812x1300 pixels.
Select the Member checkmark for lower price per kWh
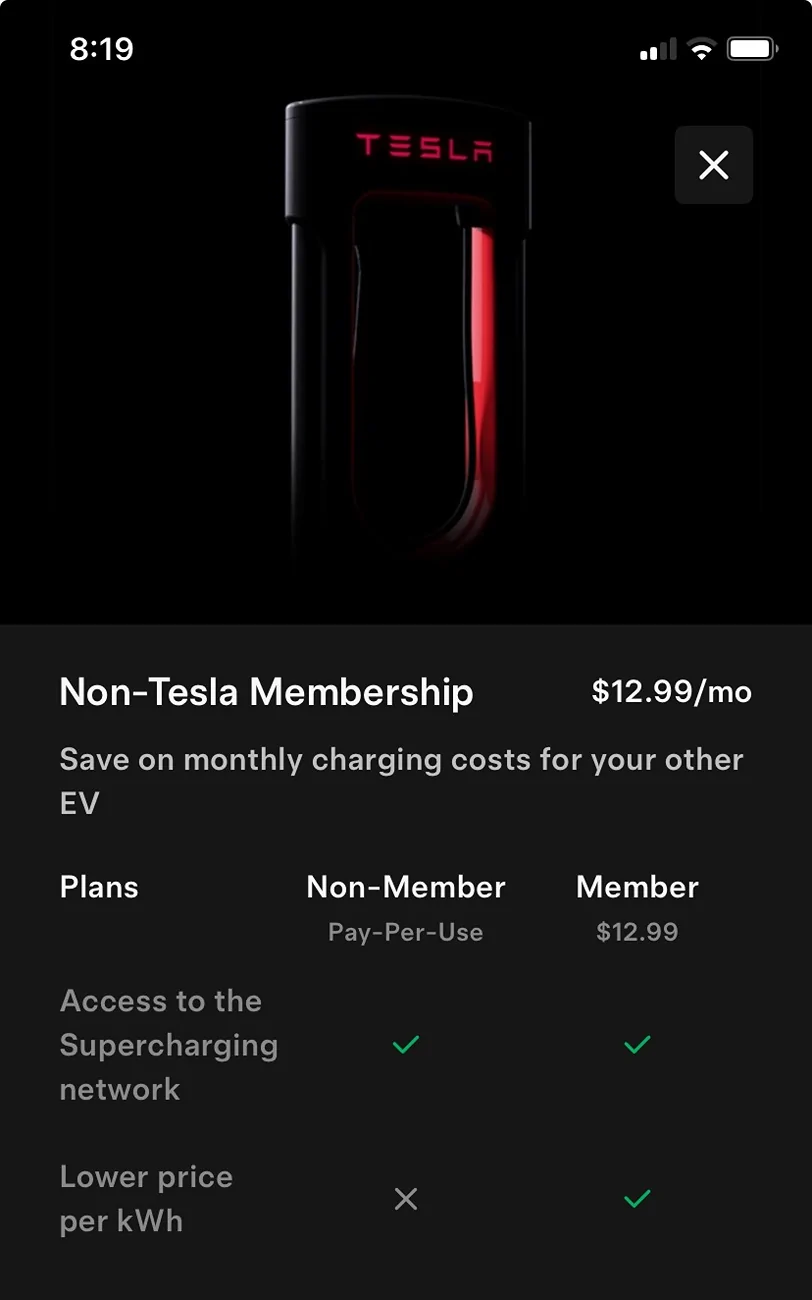coord(636,1199)
